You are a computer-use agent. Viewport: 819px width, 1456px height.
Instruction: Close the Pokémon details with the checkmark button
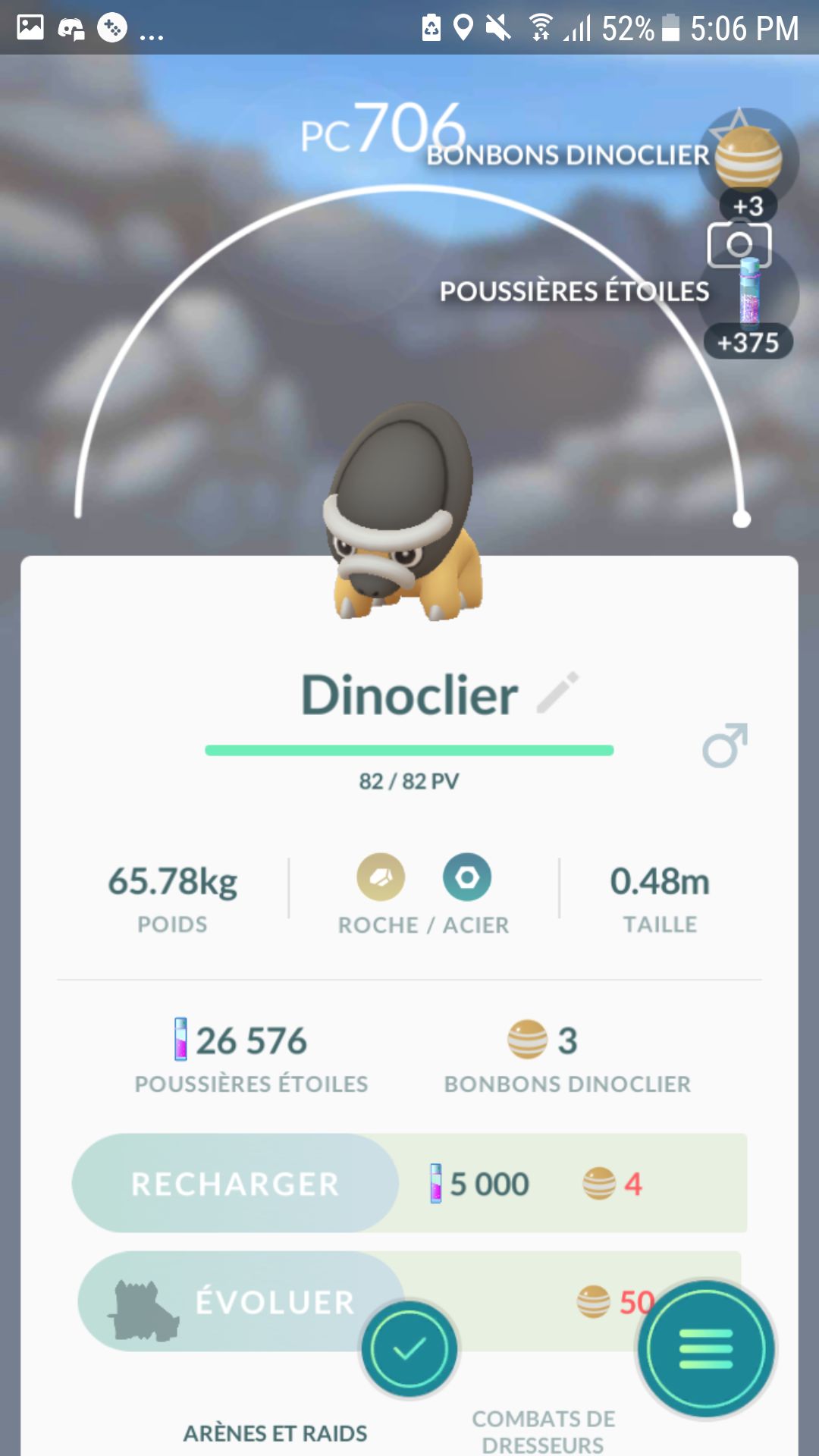coord(409,1349)
